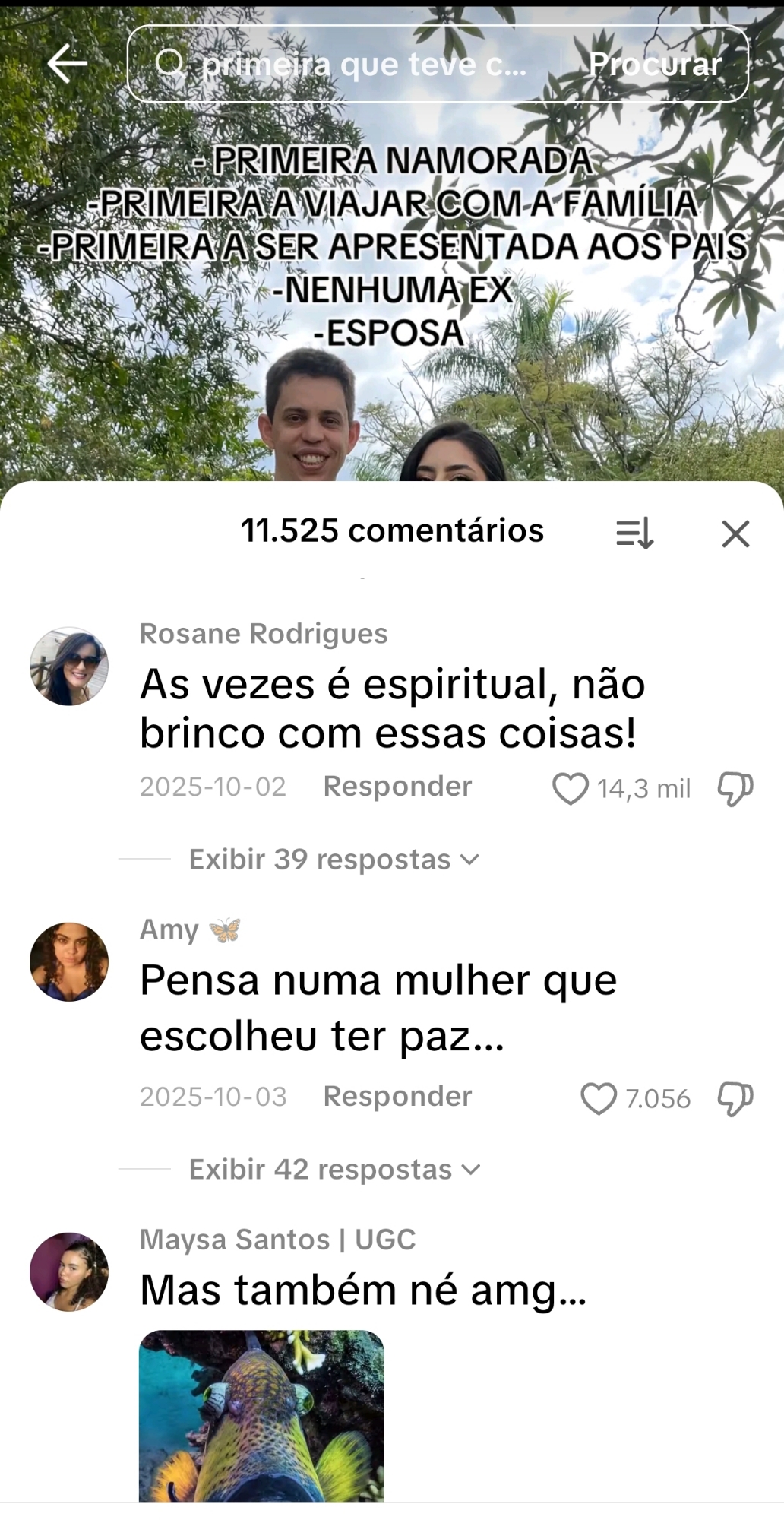Open Maysa Santos' profile picture
This screenshot has width=784, height=1520.
pyautogui.click(x=69, y=1271)
